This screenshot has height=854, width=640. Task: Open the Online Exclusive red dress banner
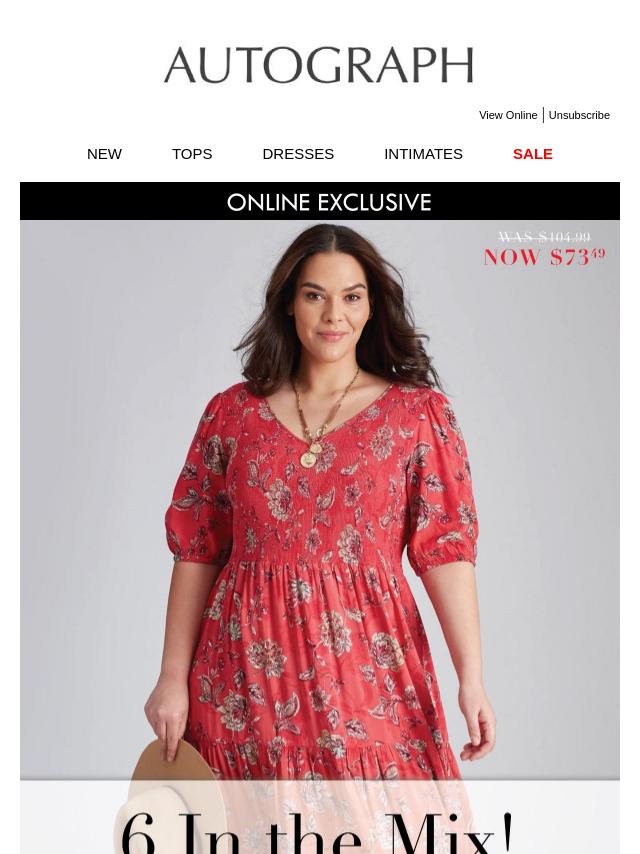(320, 500)
